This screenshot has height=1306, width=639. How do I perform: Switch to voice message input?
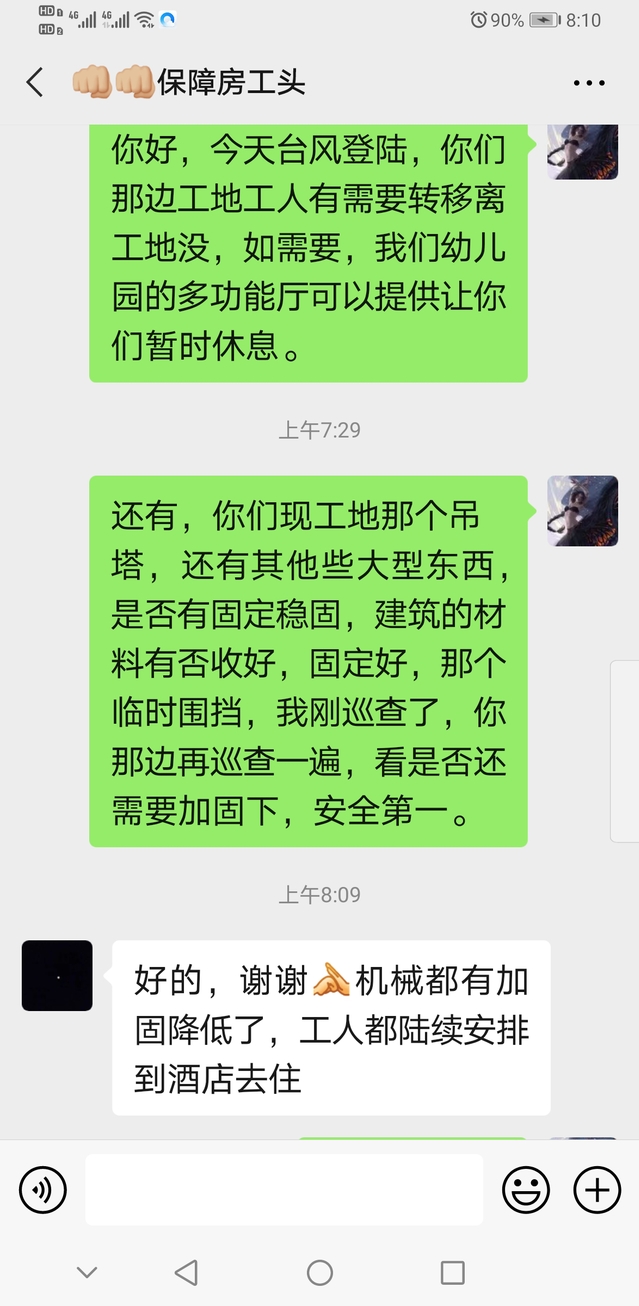[42, 1190]
